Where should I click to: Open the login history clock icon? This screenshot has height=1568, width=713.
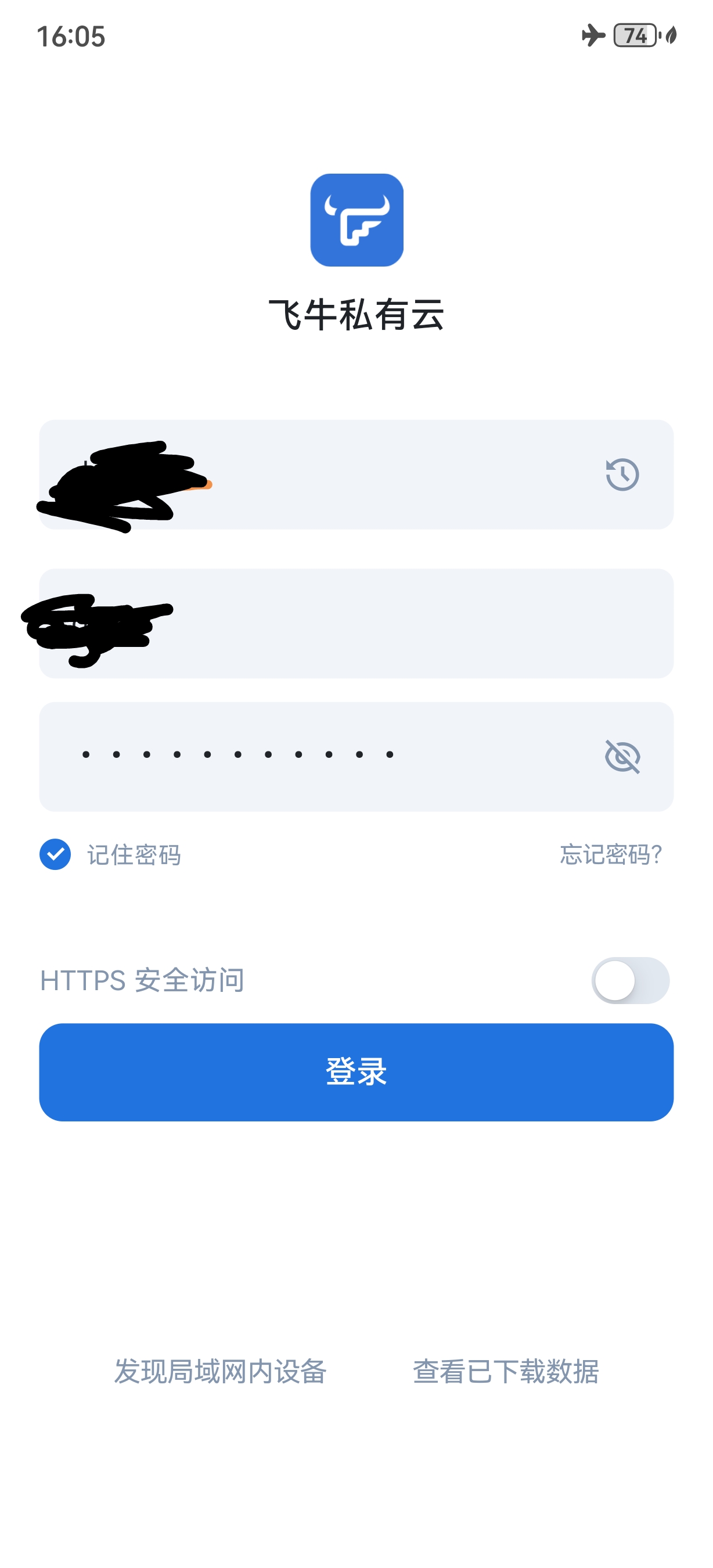[622, 474]
